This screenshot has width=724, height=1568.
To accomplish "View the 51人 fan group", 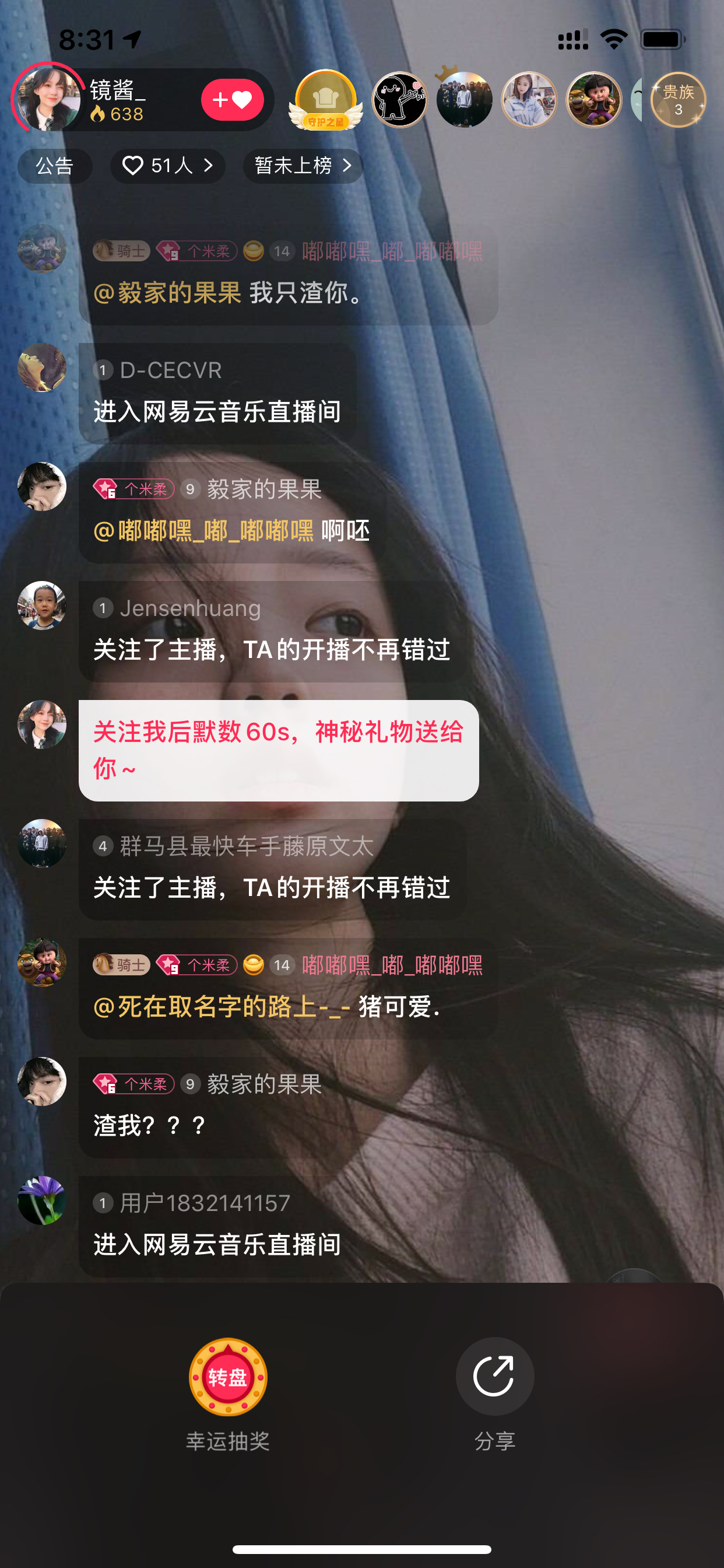I will point(167,166).
